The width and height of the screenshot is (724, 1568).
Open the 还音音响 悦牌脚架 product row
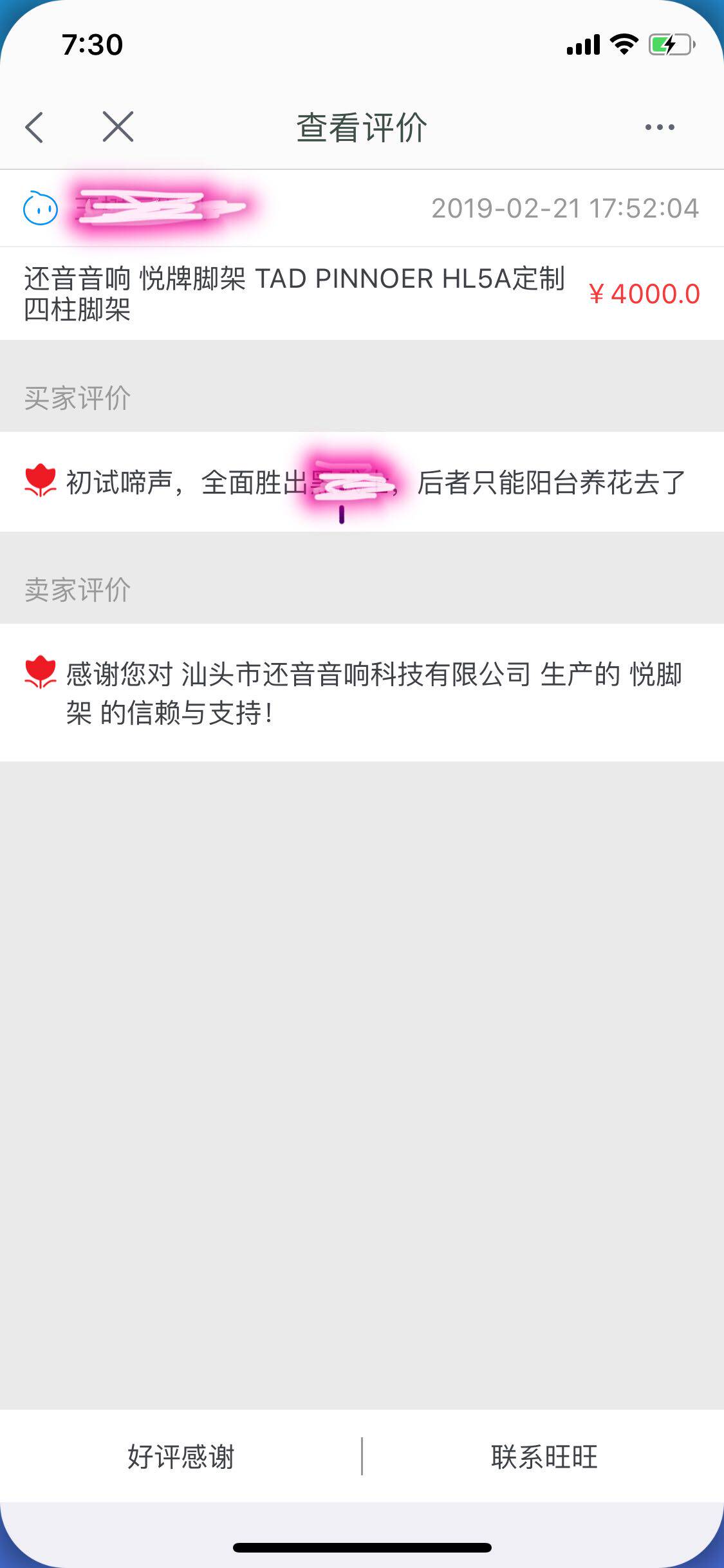[296, 294]
